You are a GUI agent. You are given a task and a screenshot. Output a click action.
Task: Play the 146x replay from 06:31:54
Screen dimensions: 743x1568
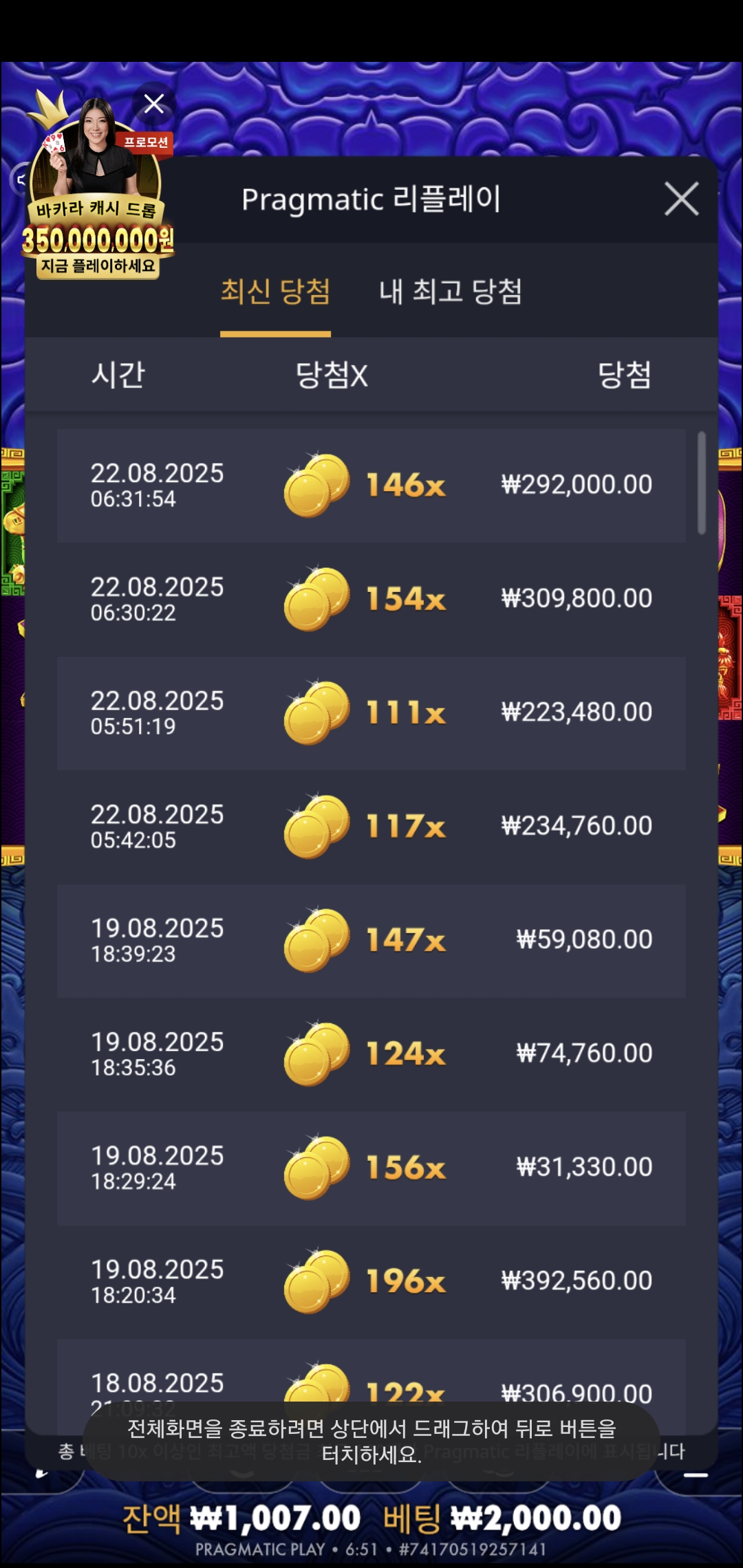pos(371,486)
